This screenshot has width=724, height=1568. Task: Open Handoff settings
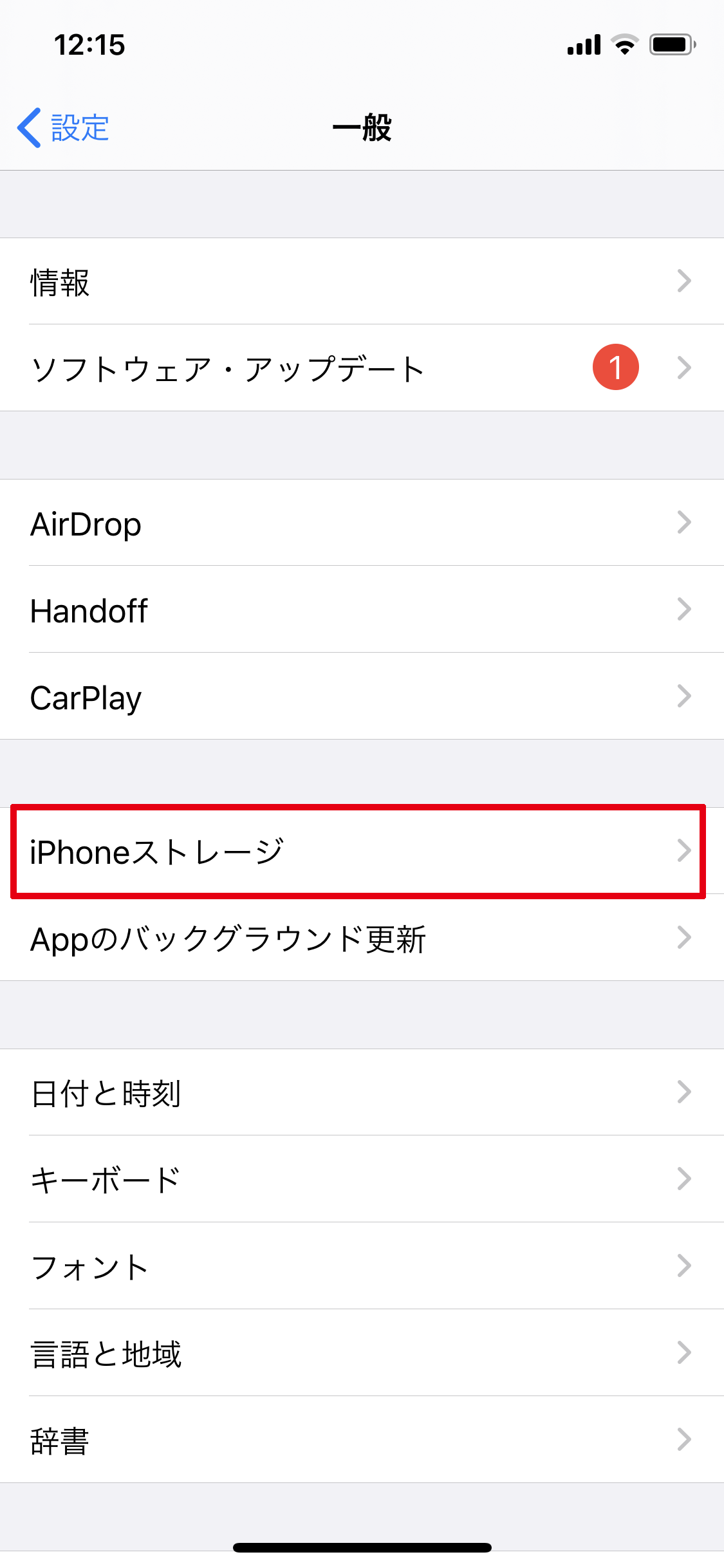click(360, 610)
